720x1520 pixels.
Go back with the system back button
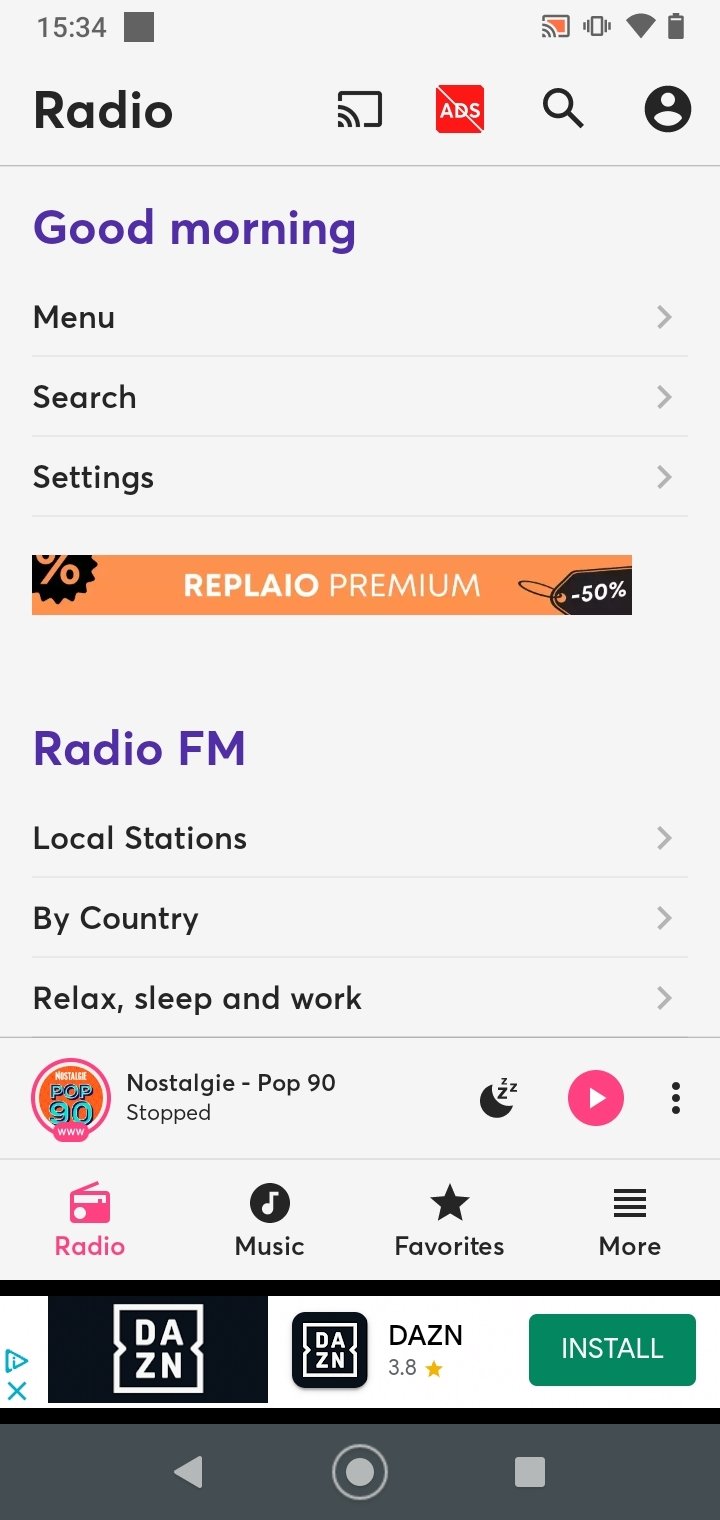click(x=188, y=1471)
